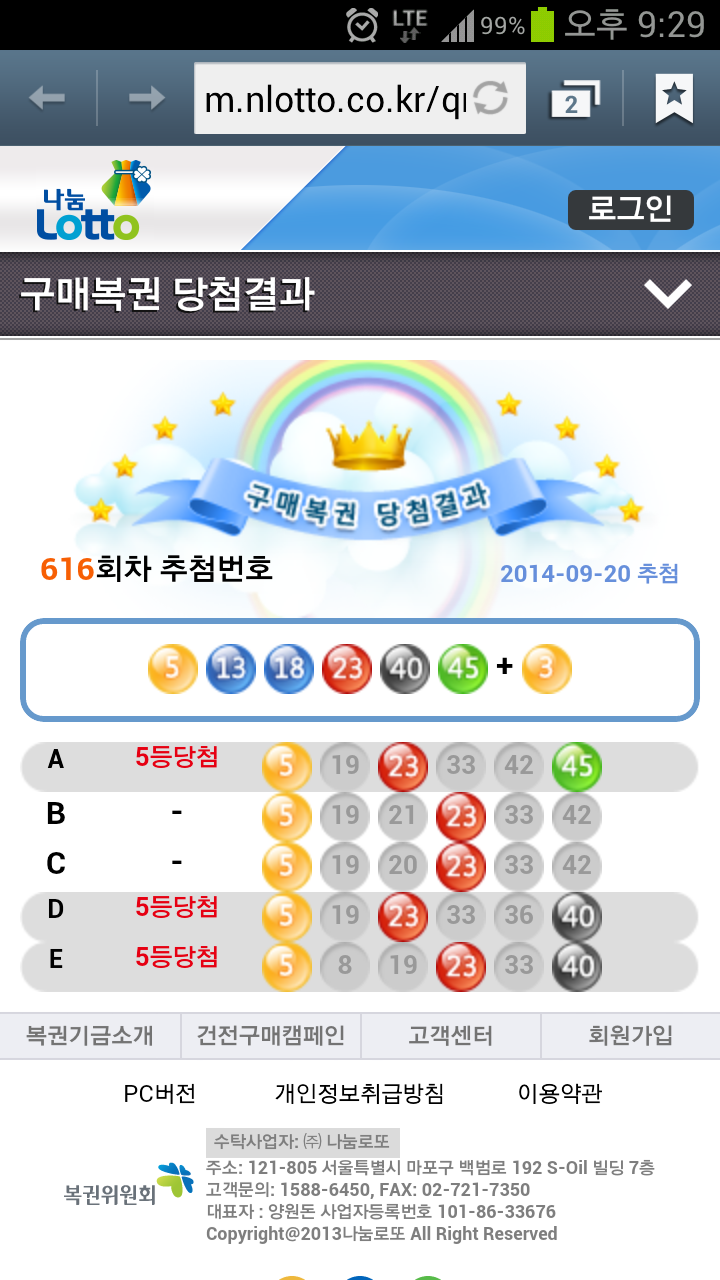Open 복권기금소개
The width and height of the screenshot is (720, 1280).
pos(90,1035)
